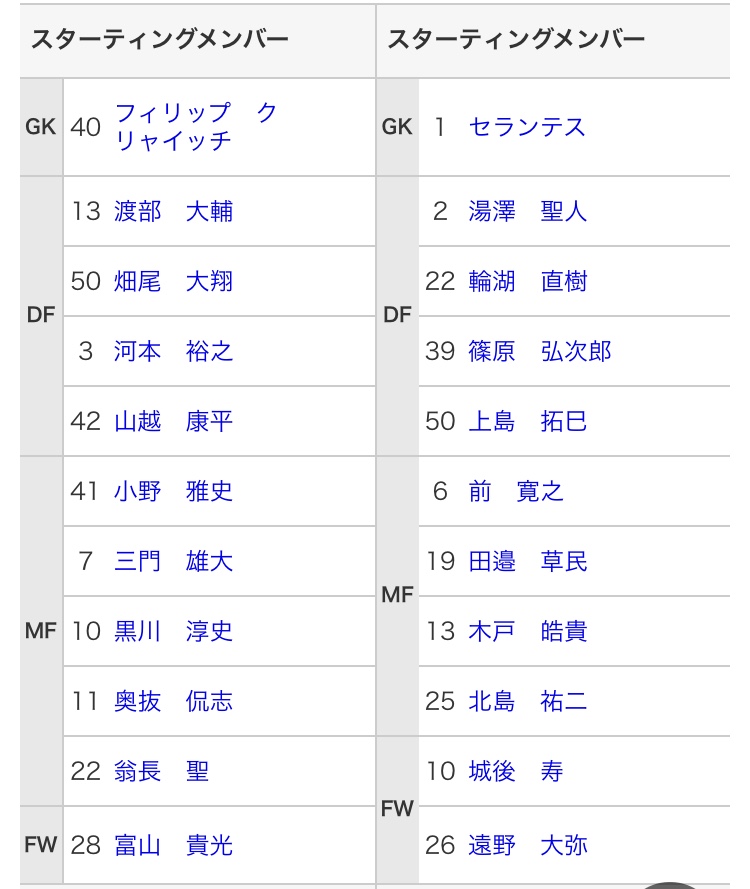The width and height of the screenshot is (750, 889).
Task: Select 河本 裕之 from the lineup
Action: [x=173, y=352]
